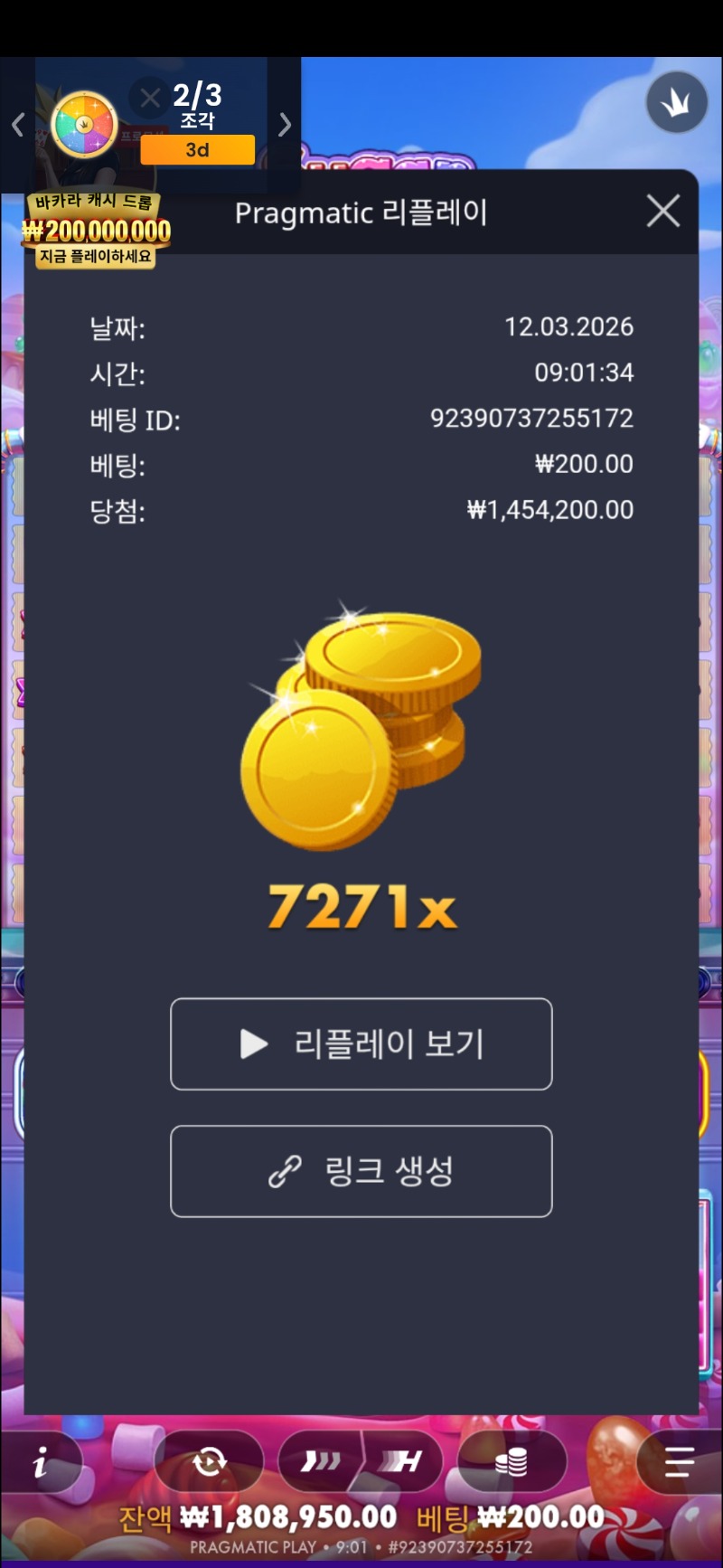Dismiss the prize wheel promo widget
The height and width of the screenshot is (1568, 723).
[150, 98]
